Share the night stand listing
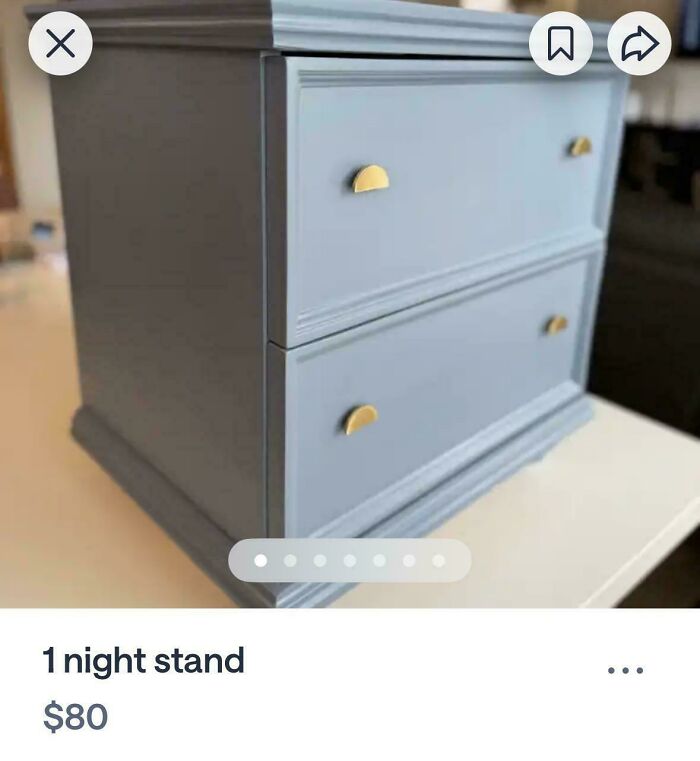 click(640, 44)
